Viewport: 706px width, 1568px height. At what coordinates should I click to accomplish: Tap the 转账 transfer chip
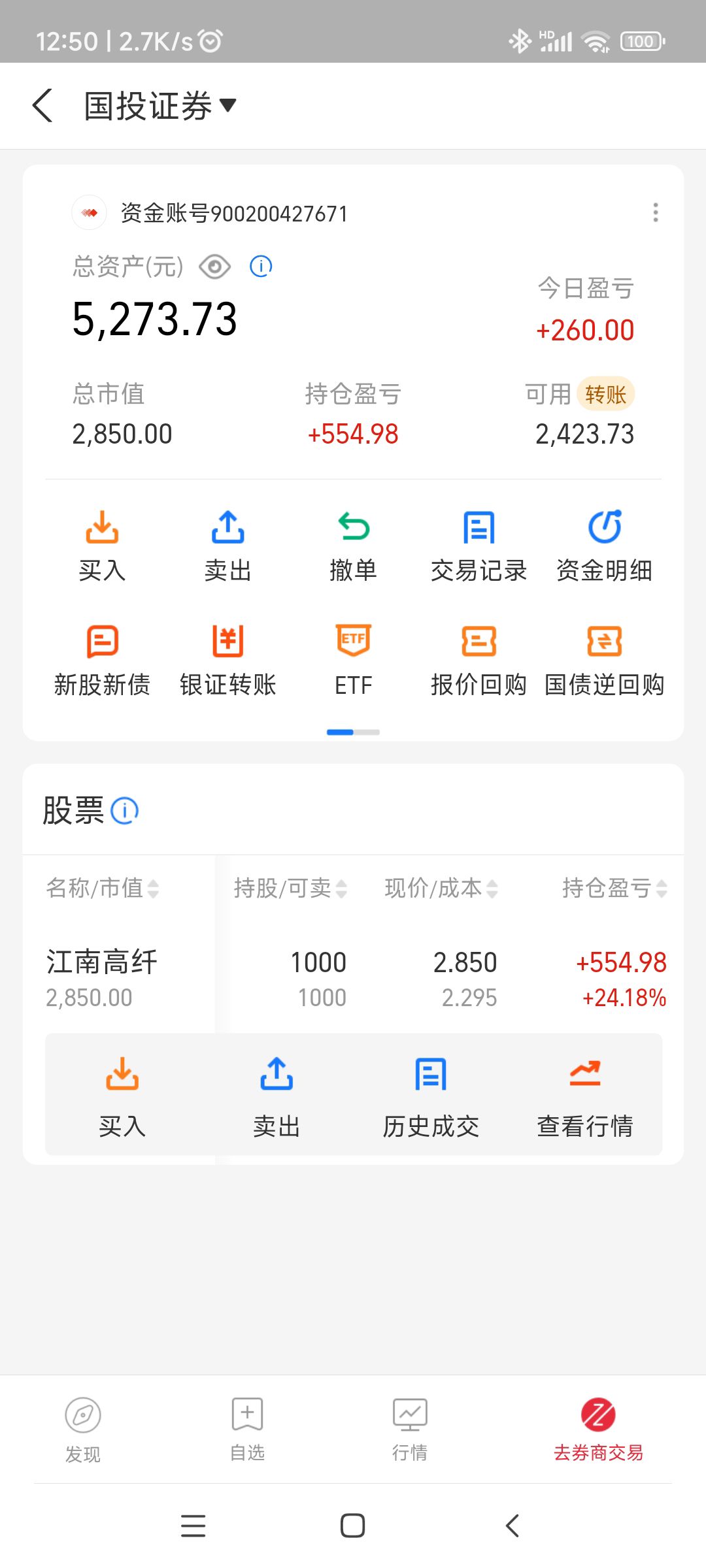605,394
